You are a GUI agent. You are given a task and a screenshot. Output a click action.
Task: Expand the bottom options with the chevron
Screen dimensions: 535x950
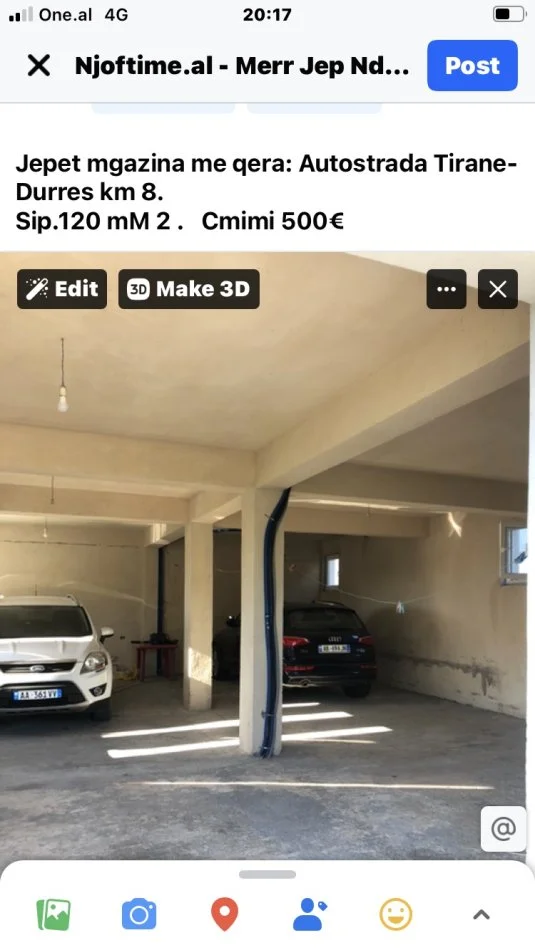[481, 914]
